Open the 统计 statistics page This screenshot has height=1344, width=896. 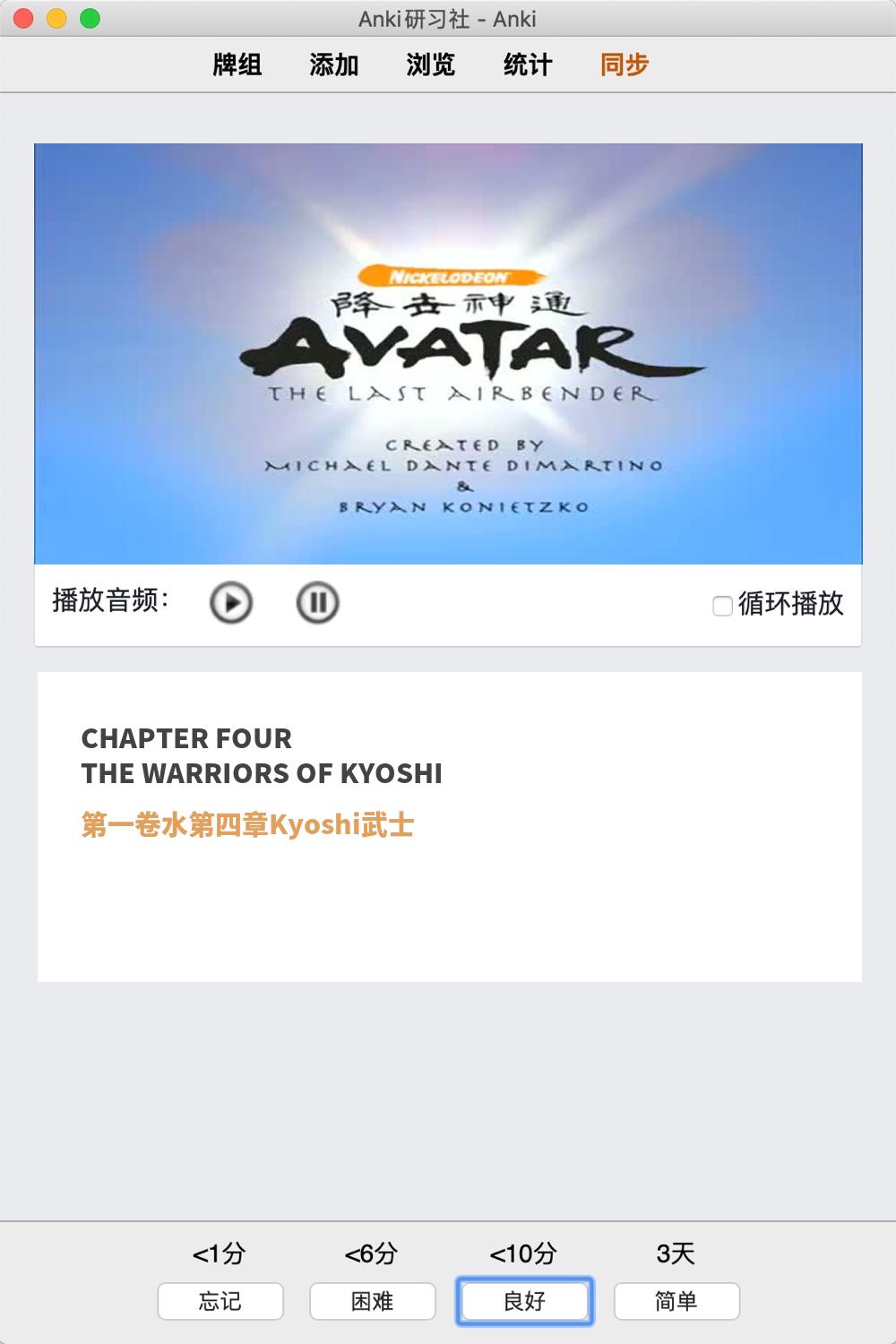click(527, 65)
